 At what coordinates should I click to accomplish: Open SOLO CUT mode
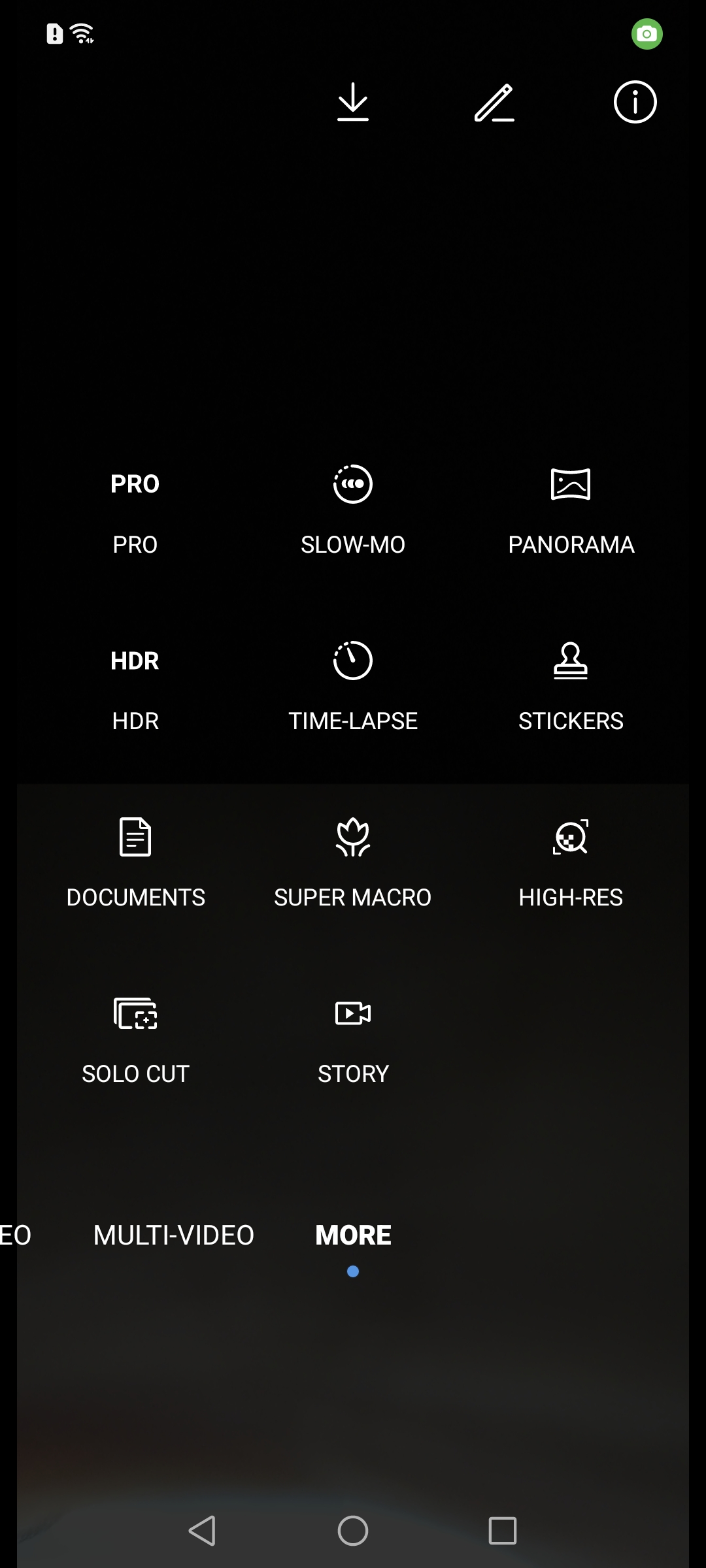click(x=135, y=1039)
